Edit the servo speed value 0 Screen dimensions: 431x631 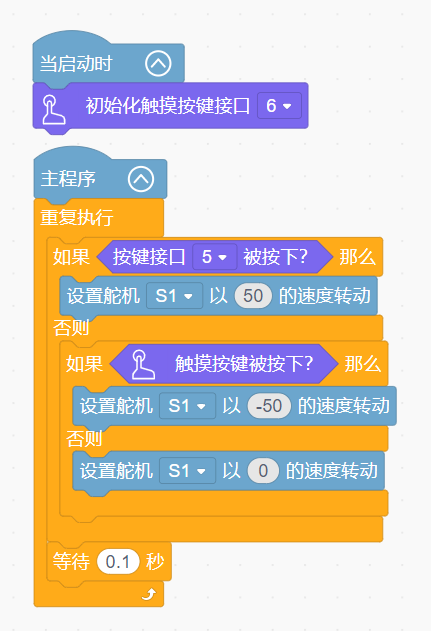(x=263, y=470)
